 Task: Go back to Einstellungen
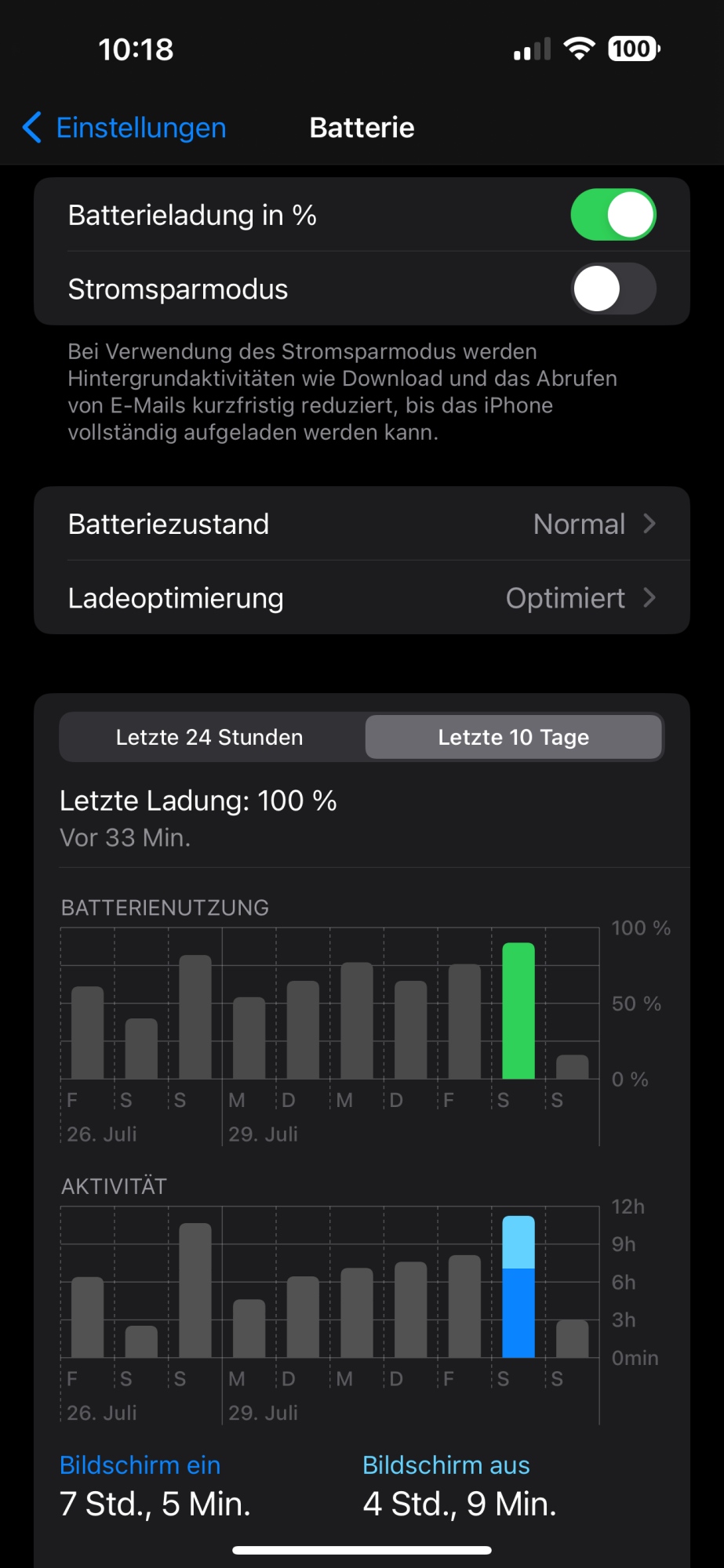pyautogui.click(x=126, y=128)
